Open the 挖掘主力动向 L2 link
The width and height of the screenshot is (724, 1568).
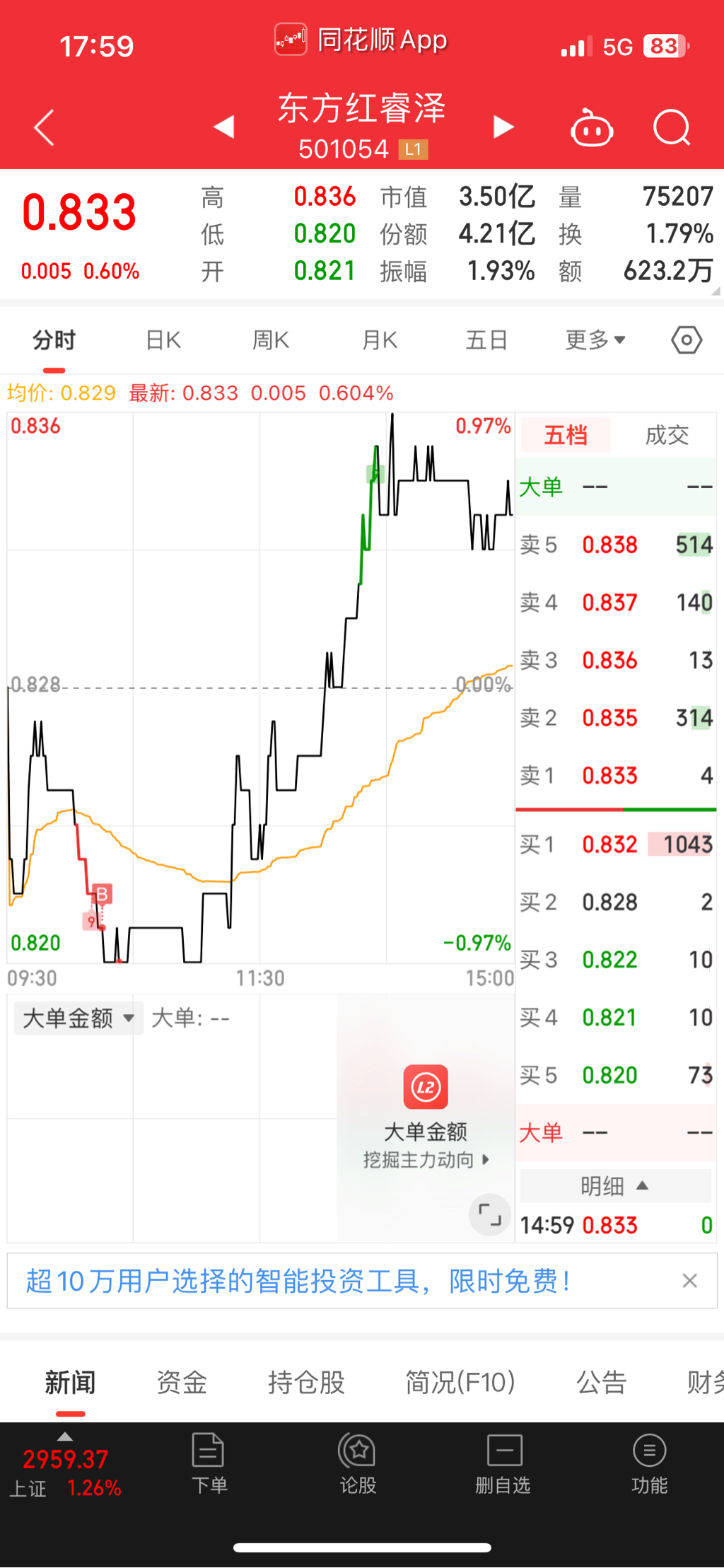pyautogui.click(x=426, y=1160)
